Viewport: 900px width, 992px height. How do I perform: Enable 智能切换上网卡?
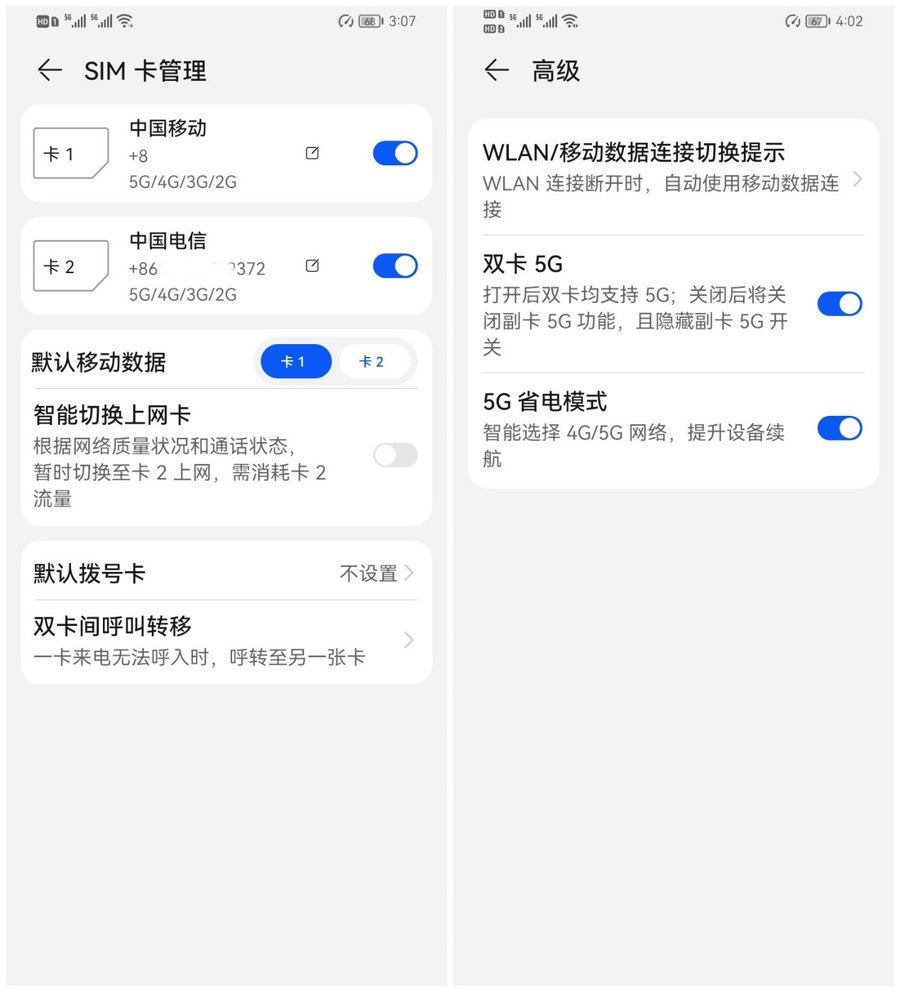tap(395, 456)
